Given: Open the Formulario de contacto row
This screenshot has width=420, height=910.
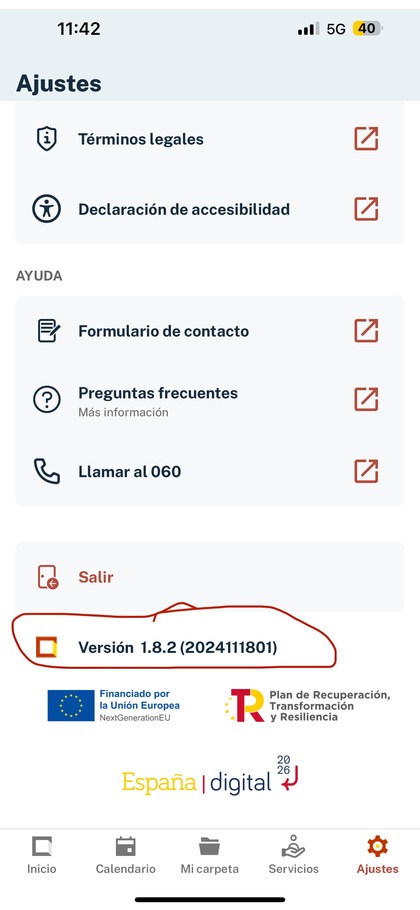Looking at the screenshot, I should pyautogui.click(x=209, y=331).
